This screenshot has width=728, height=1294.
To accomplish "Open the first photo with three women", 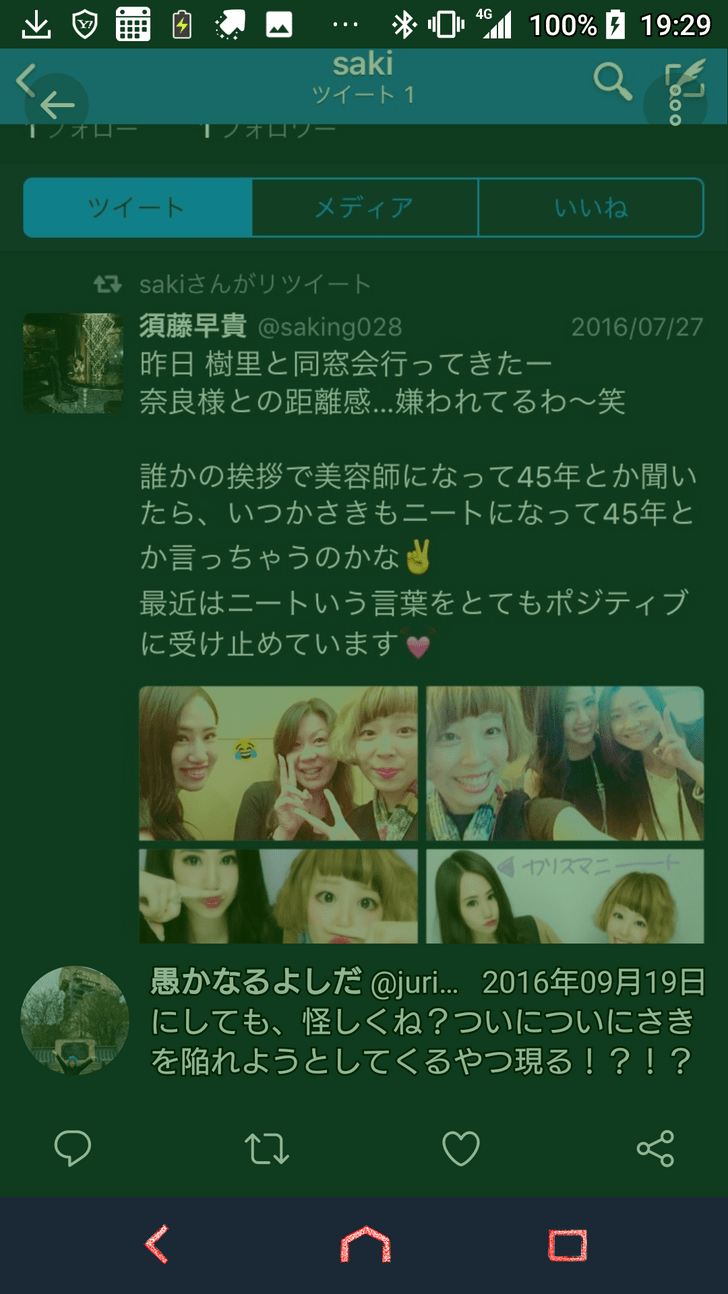I will (x=278, y=763).
